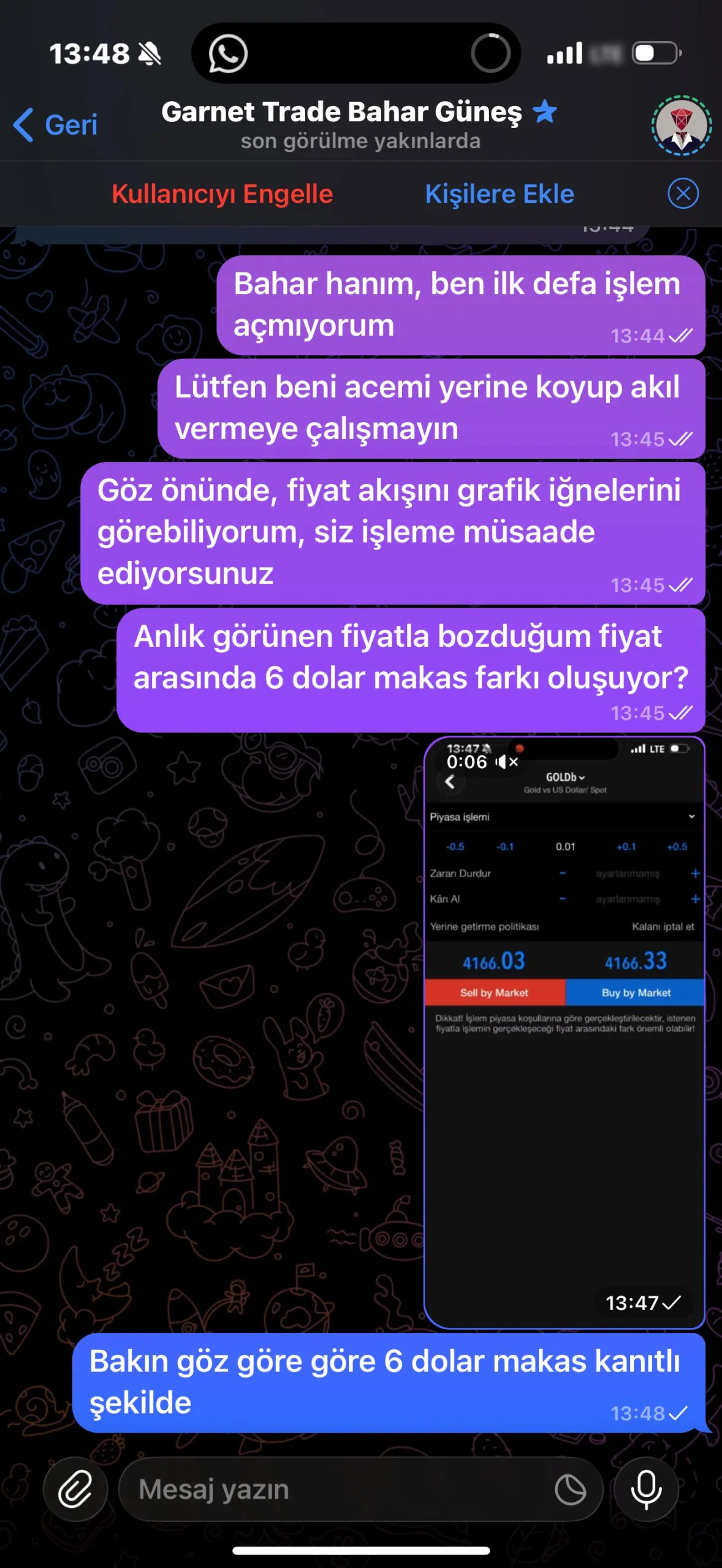Close the inline video with the × icon
Screen dimensions: 722x1568
tap(512, 762)
